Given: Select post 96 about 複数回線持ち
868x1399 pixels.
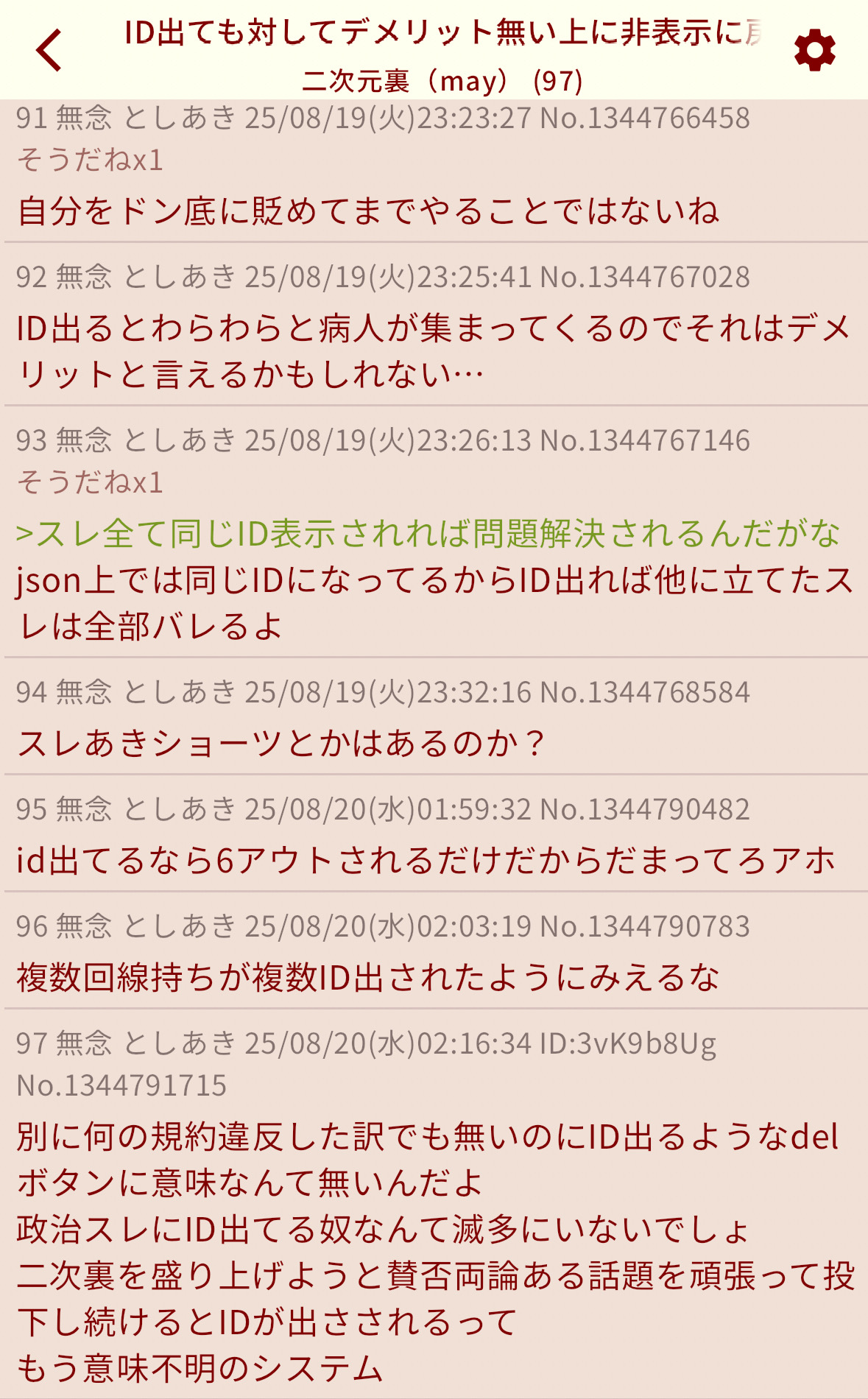Looking at the screenshot, I should point(434,951).
